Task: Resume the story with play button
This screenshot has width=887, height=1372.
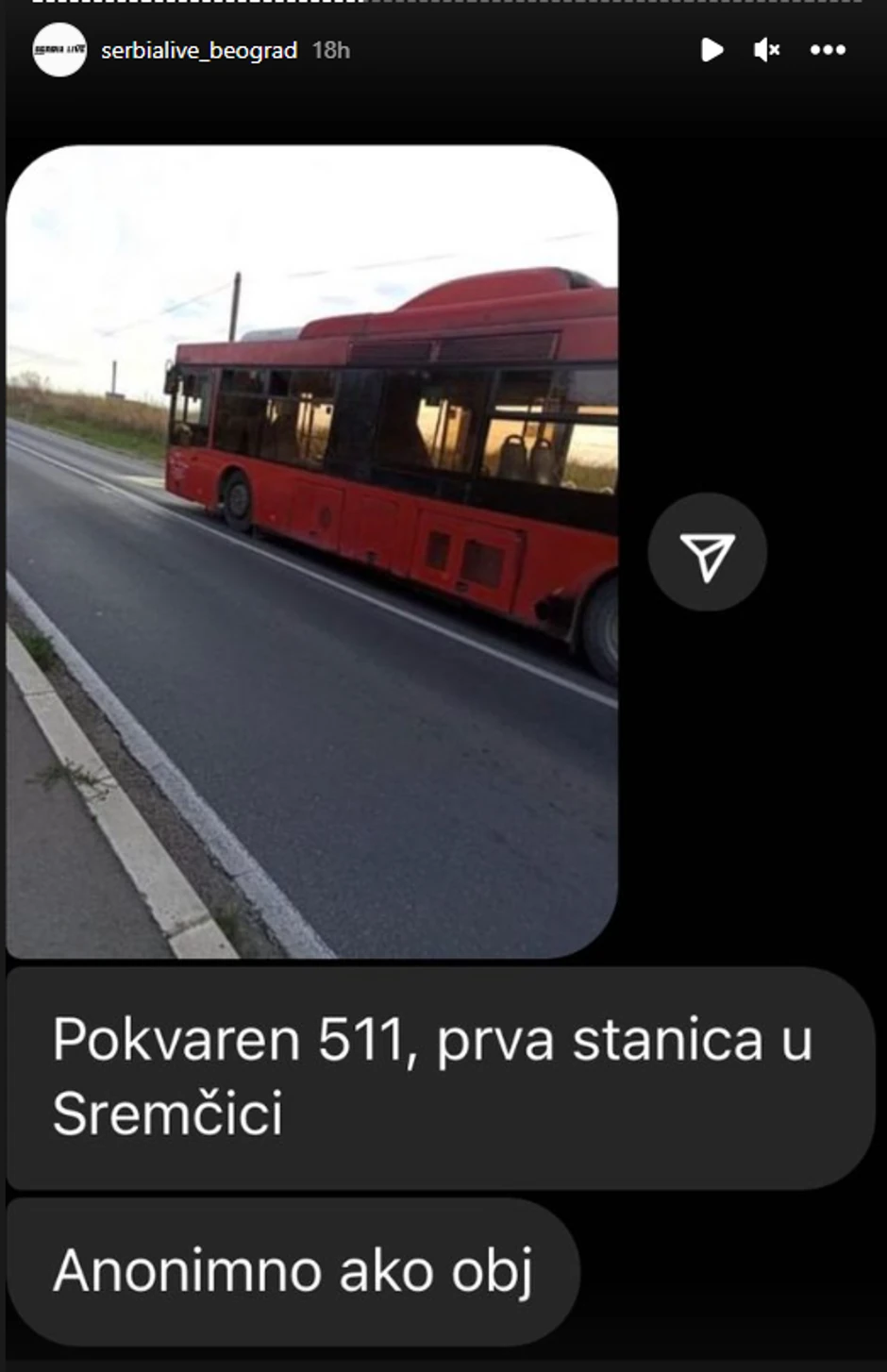Action: pos(712,50)
